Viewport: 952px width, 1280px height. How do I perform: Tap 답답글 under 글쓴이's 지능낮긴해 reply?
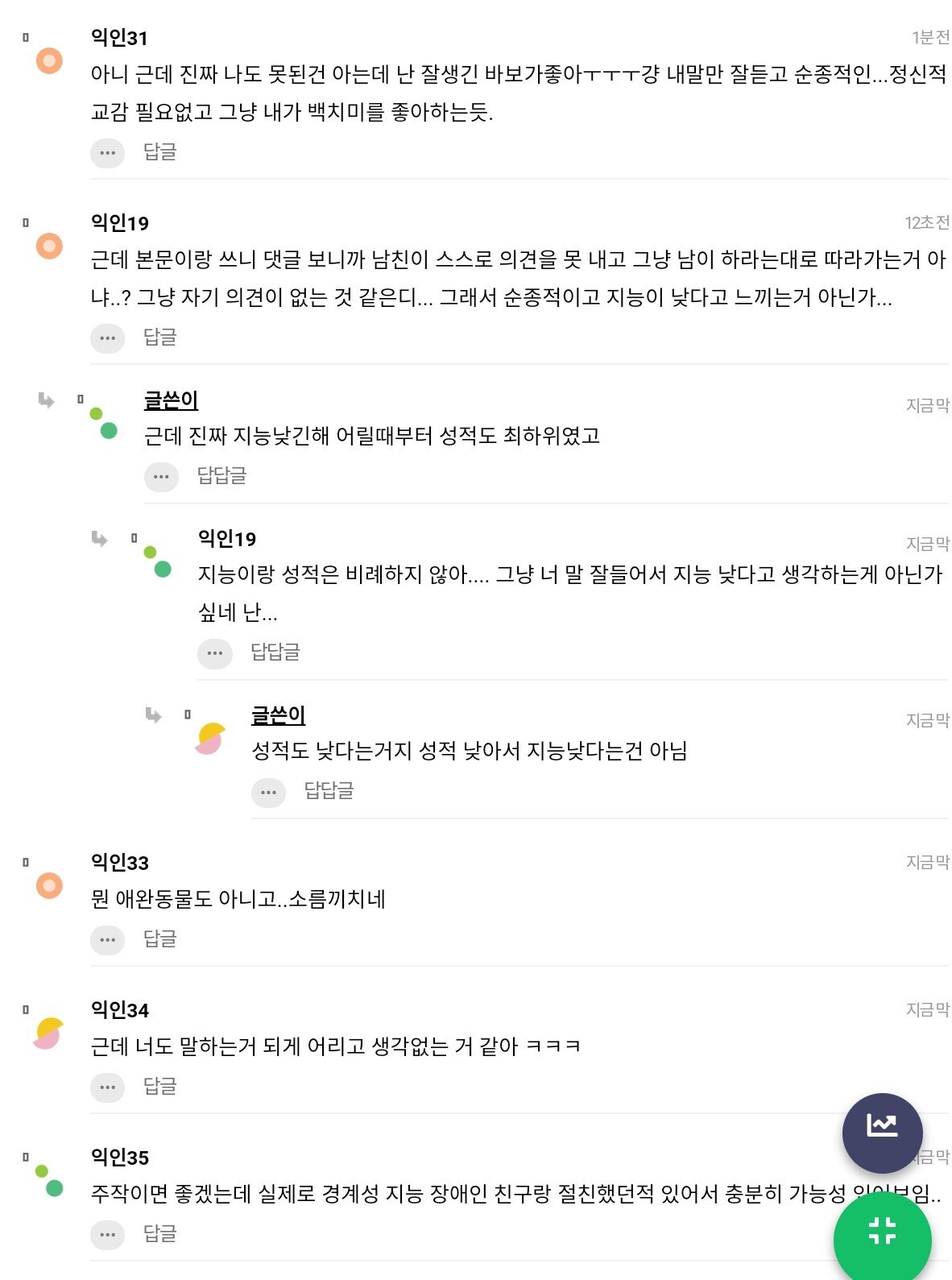[221, 476]
